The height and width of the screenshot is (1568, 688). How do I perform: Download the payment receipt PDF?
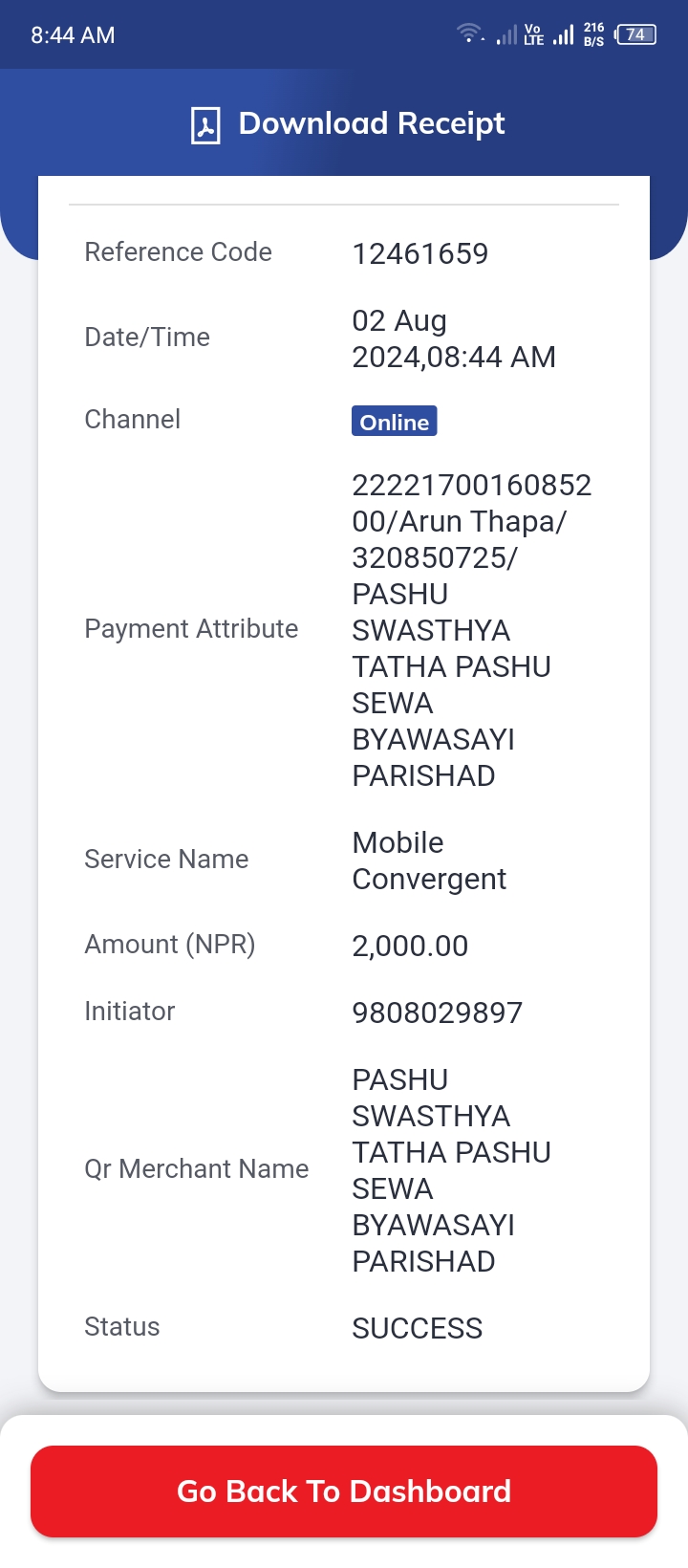point(348,124)
